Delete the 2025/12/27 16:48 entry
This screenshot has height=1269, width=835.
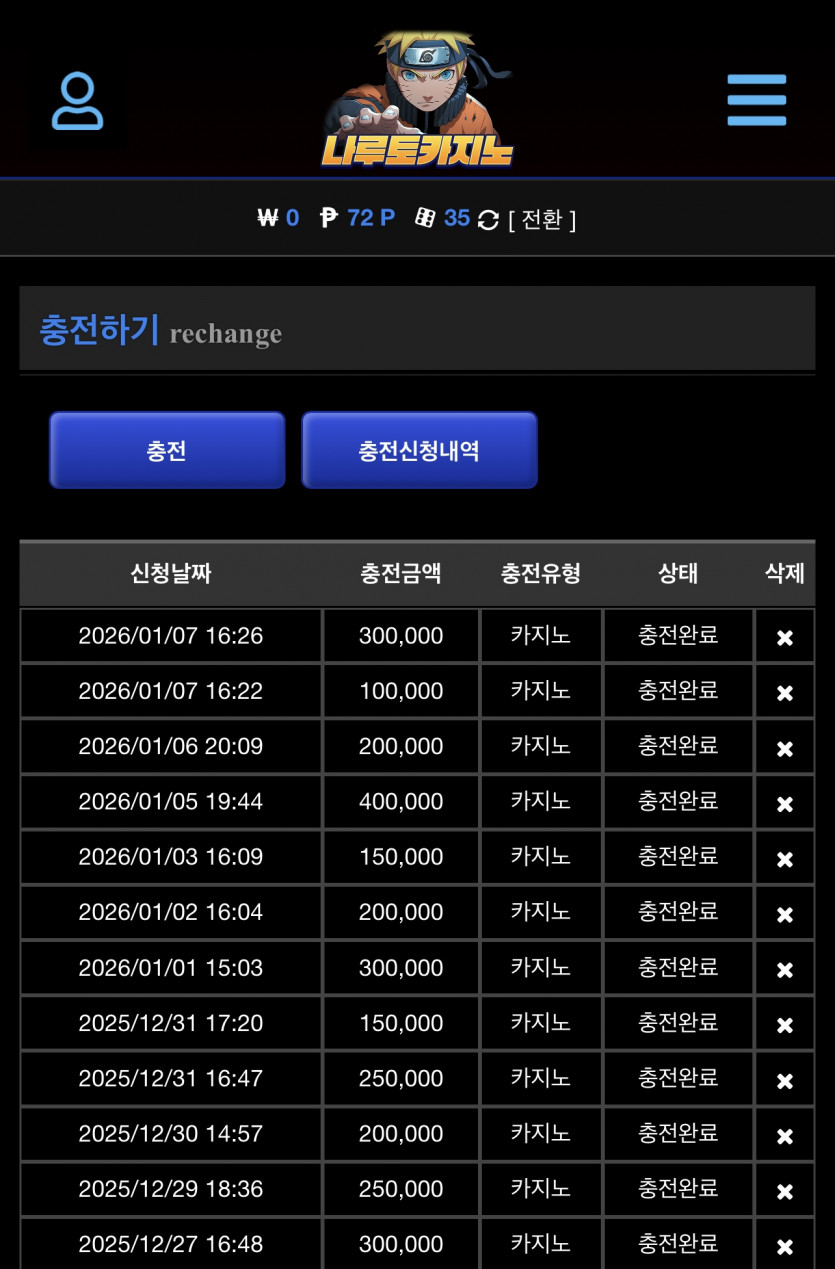pos(785,1246)
